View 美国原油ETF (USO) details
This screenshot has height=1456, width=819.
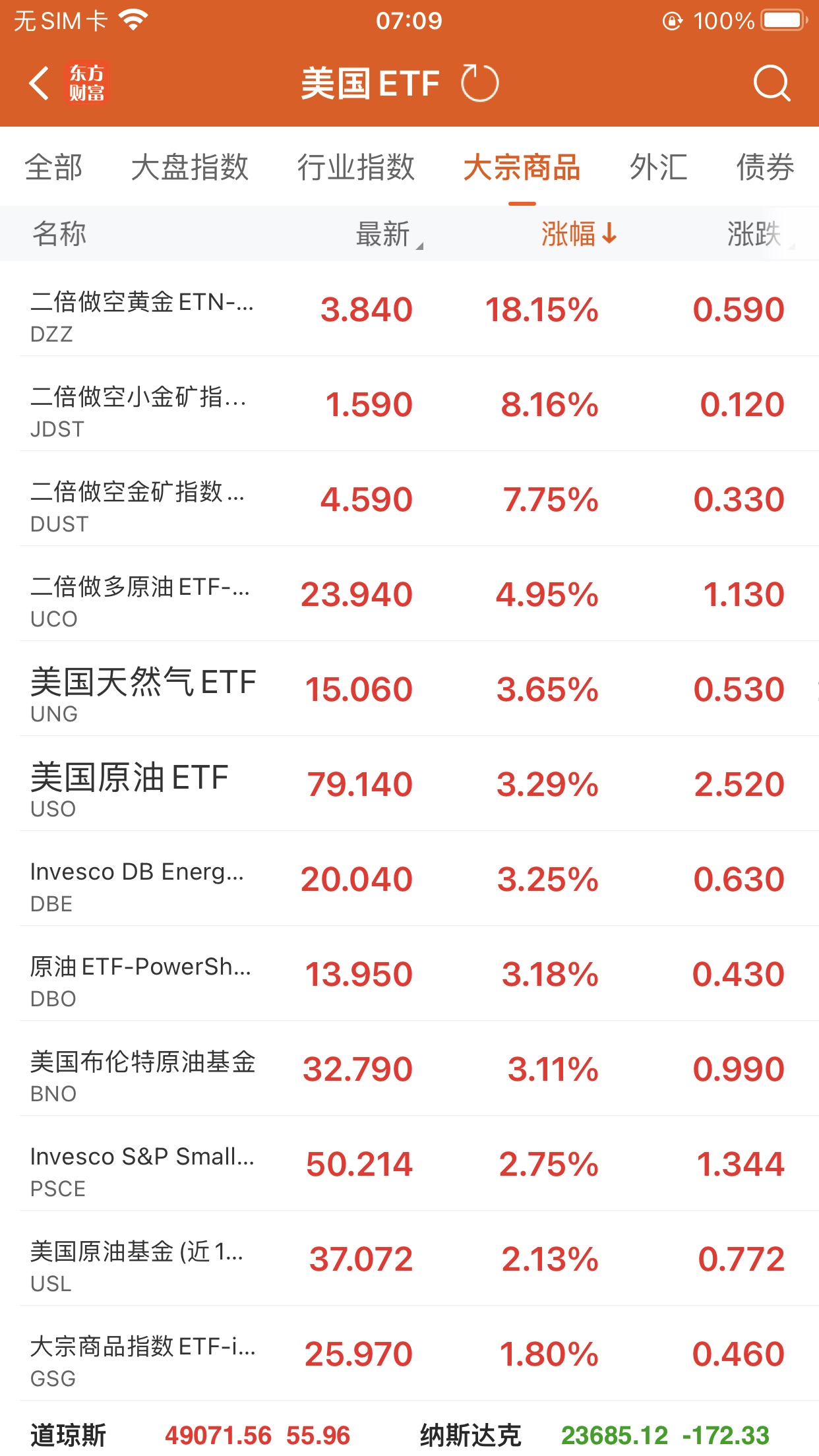click(x=409, y=785)
